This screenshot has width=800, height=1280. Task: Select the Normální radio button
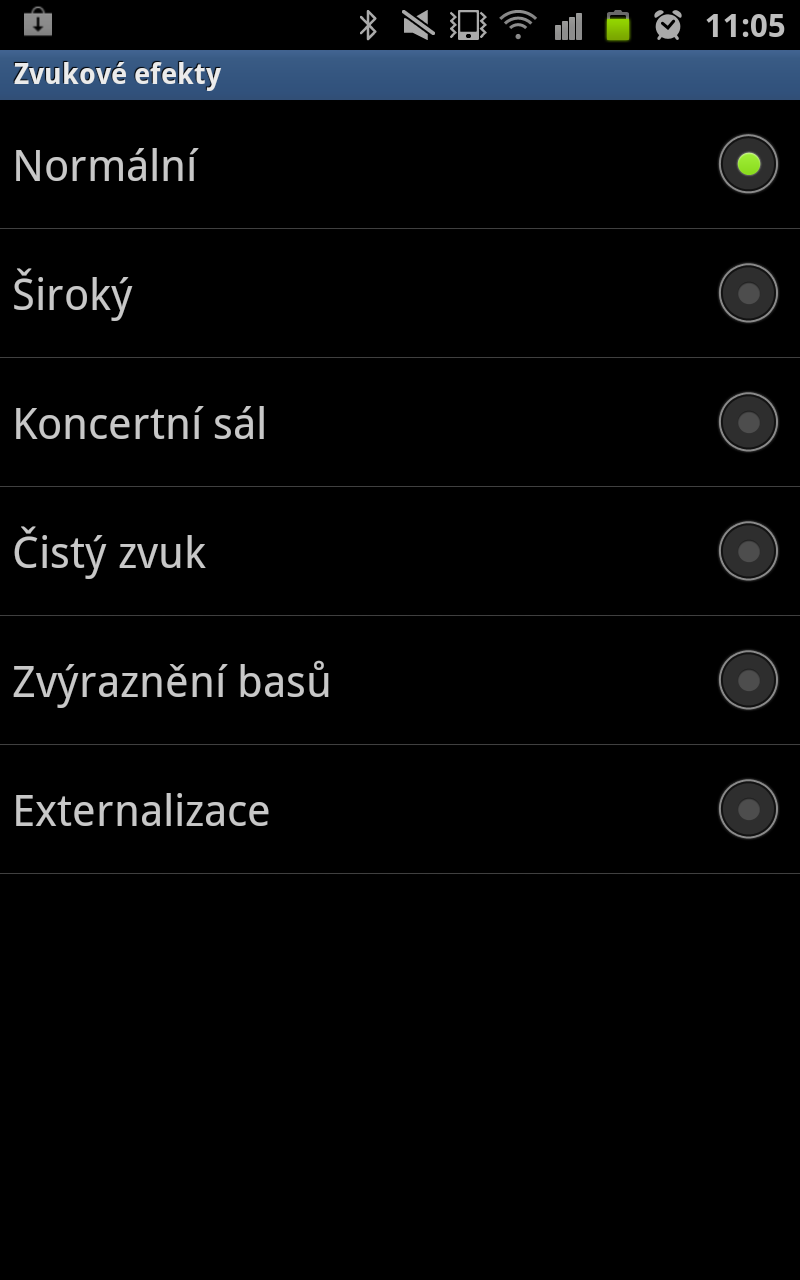click(x=747, y=164)
